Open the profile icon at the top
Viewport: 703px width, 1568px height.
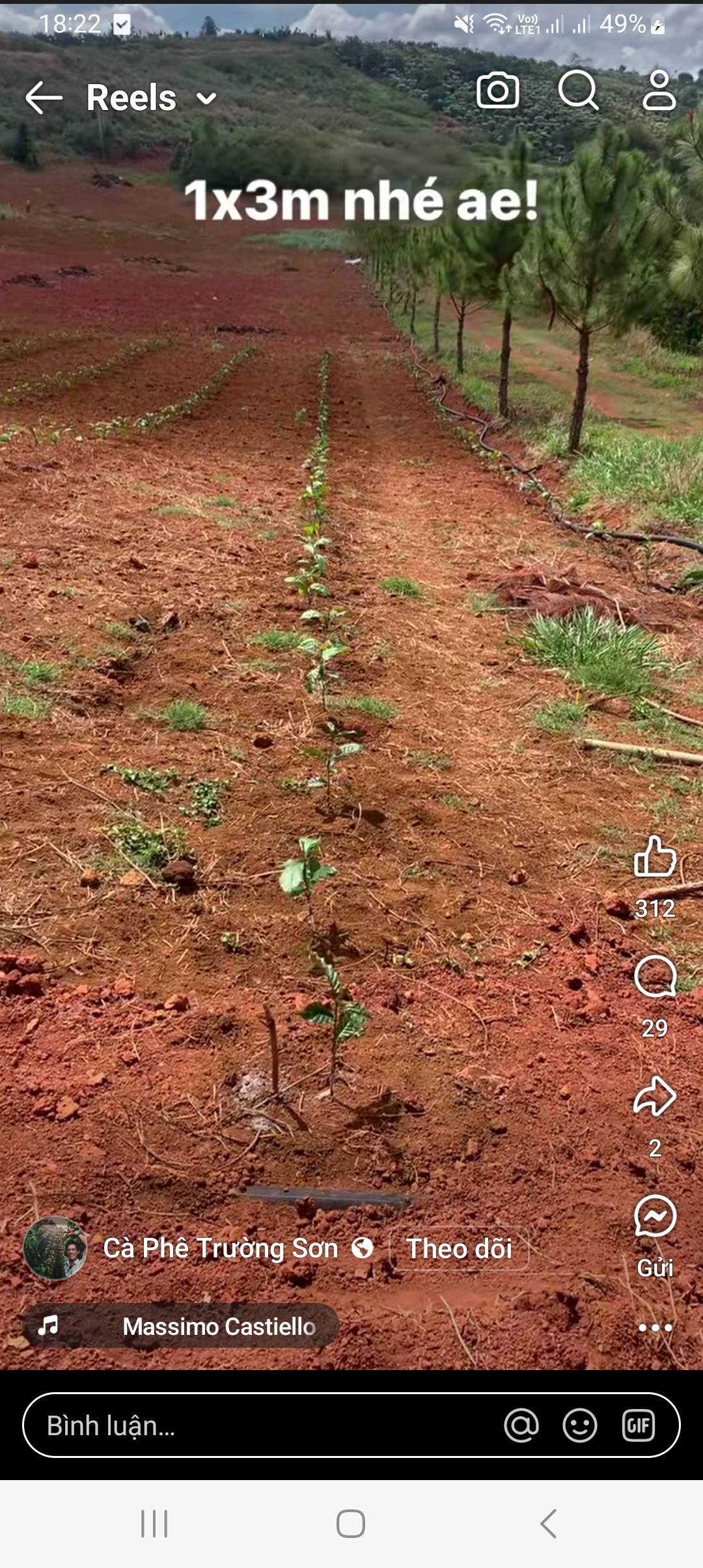(659, 90)
